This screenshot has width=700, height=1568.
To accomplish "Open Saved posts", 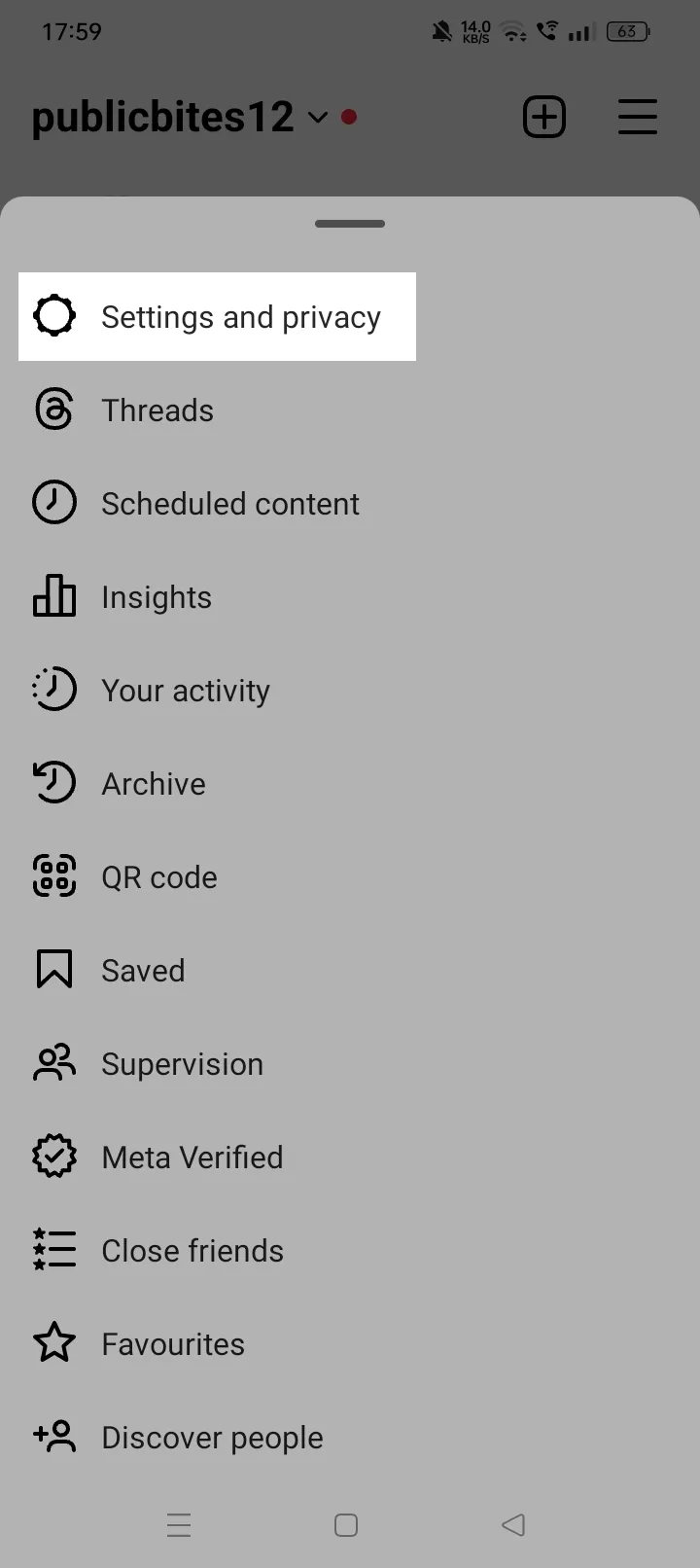I will click(x=143, y=971).
